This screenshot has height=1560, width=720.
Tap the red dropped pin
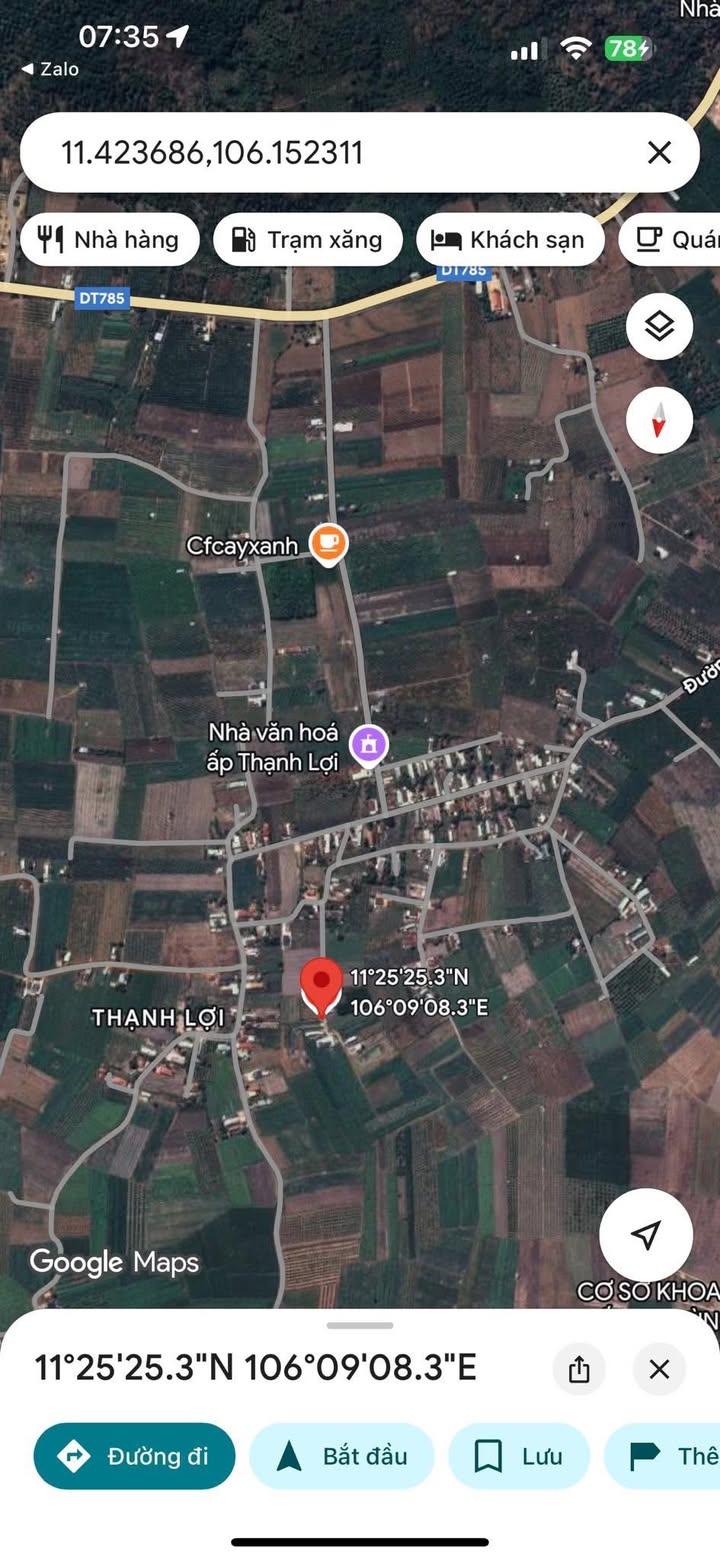(x=321, y=988)
